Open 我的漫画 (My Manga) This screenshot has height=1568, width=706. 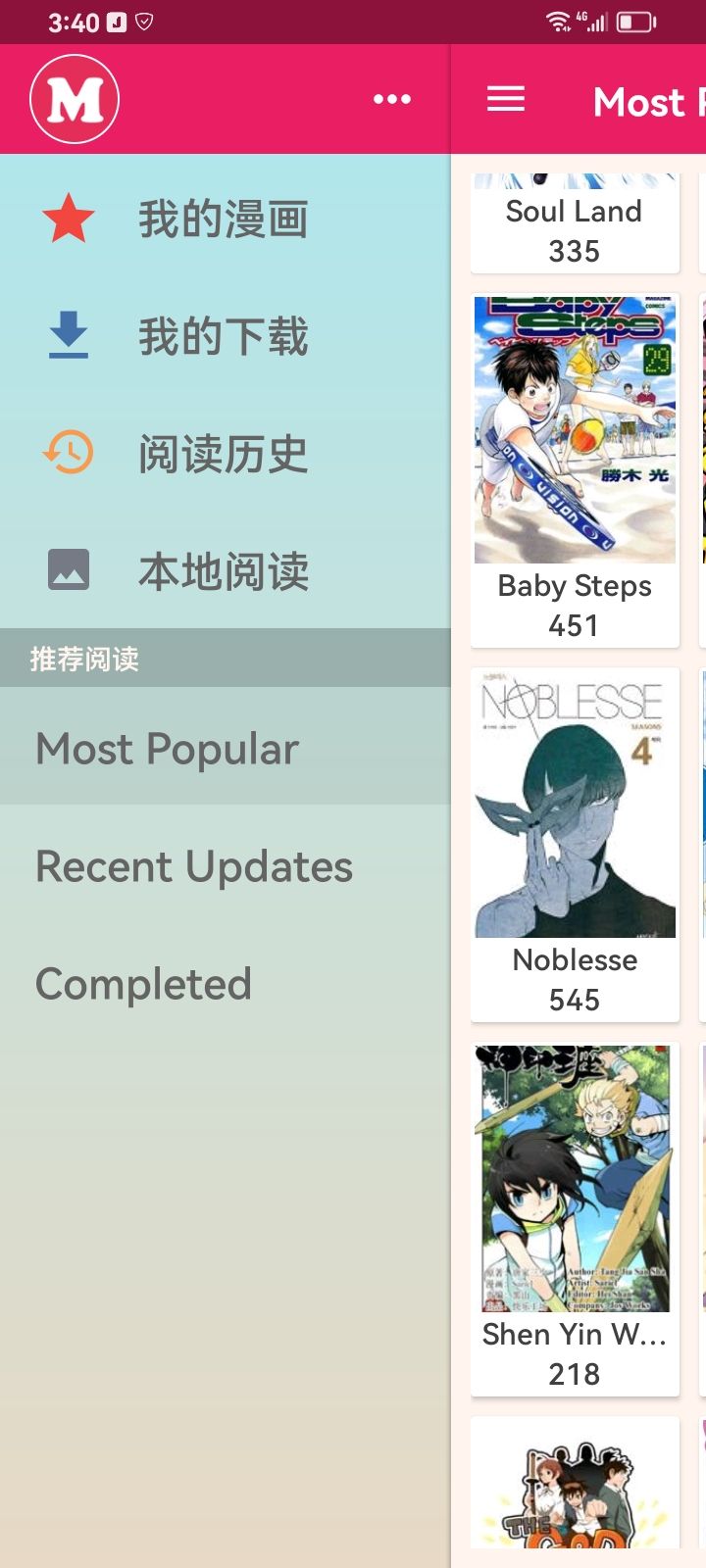tap(226, 218)
